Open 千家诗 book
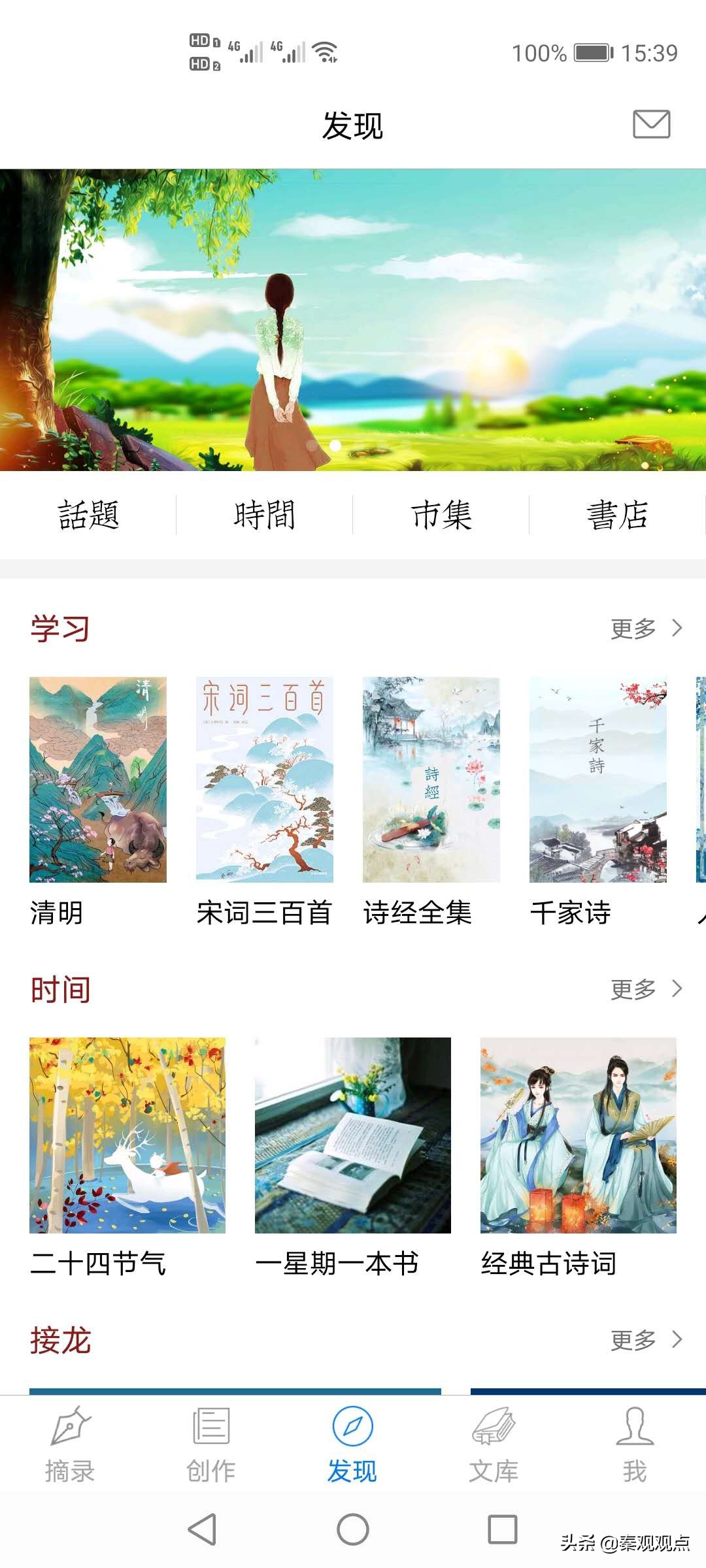Viewport: 706px width, 1568px height. [598, 779]
